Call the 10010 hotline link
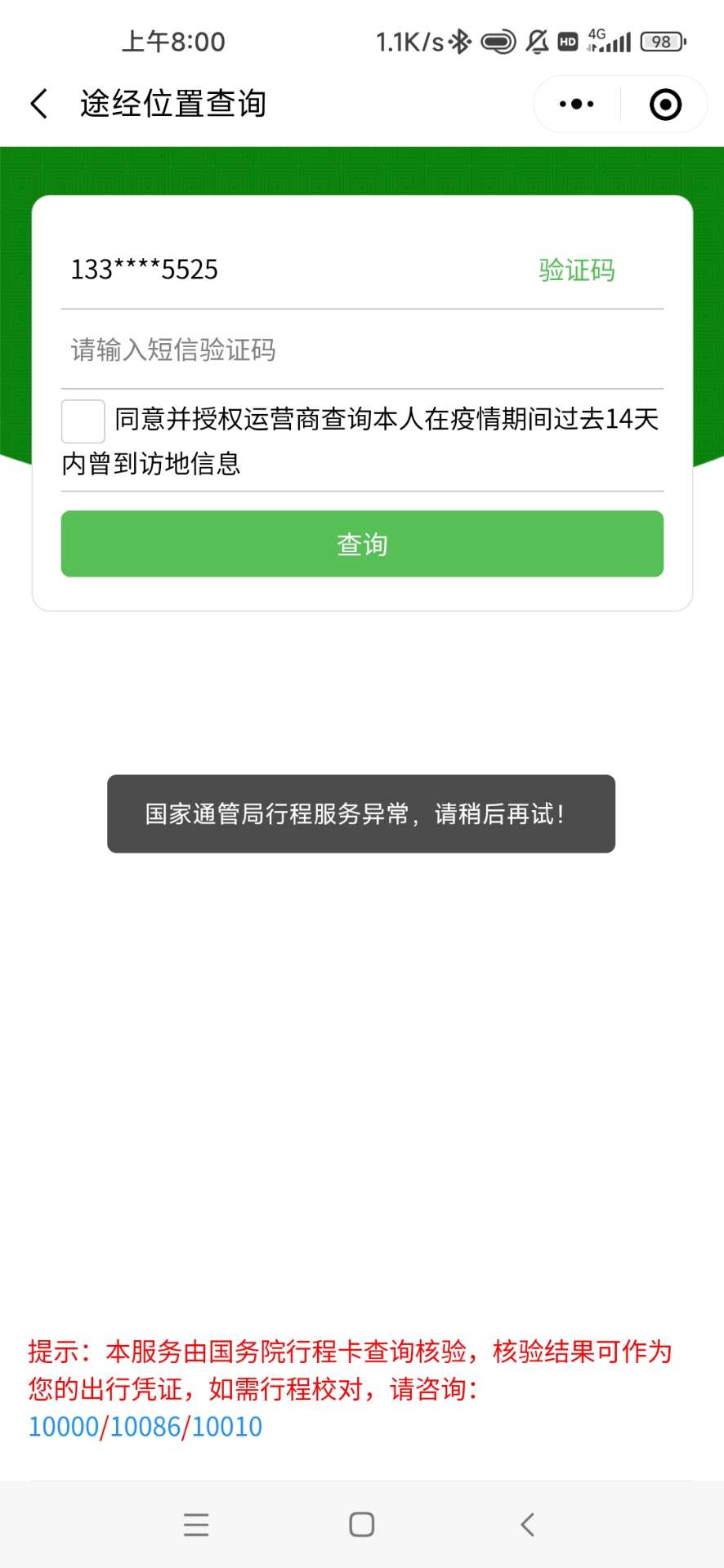Viewport: 724px width, 1568px height. 227,1427
